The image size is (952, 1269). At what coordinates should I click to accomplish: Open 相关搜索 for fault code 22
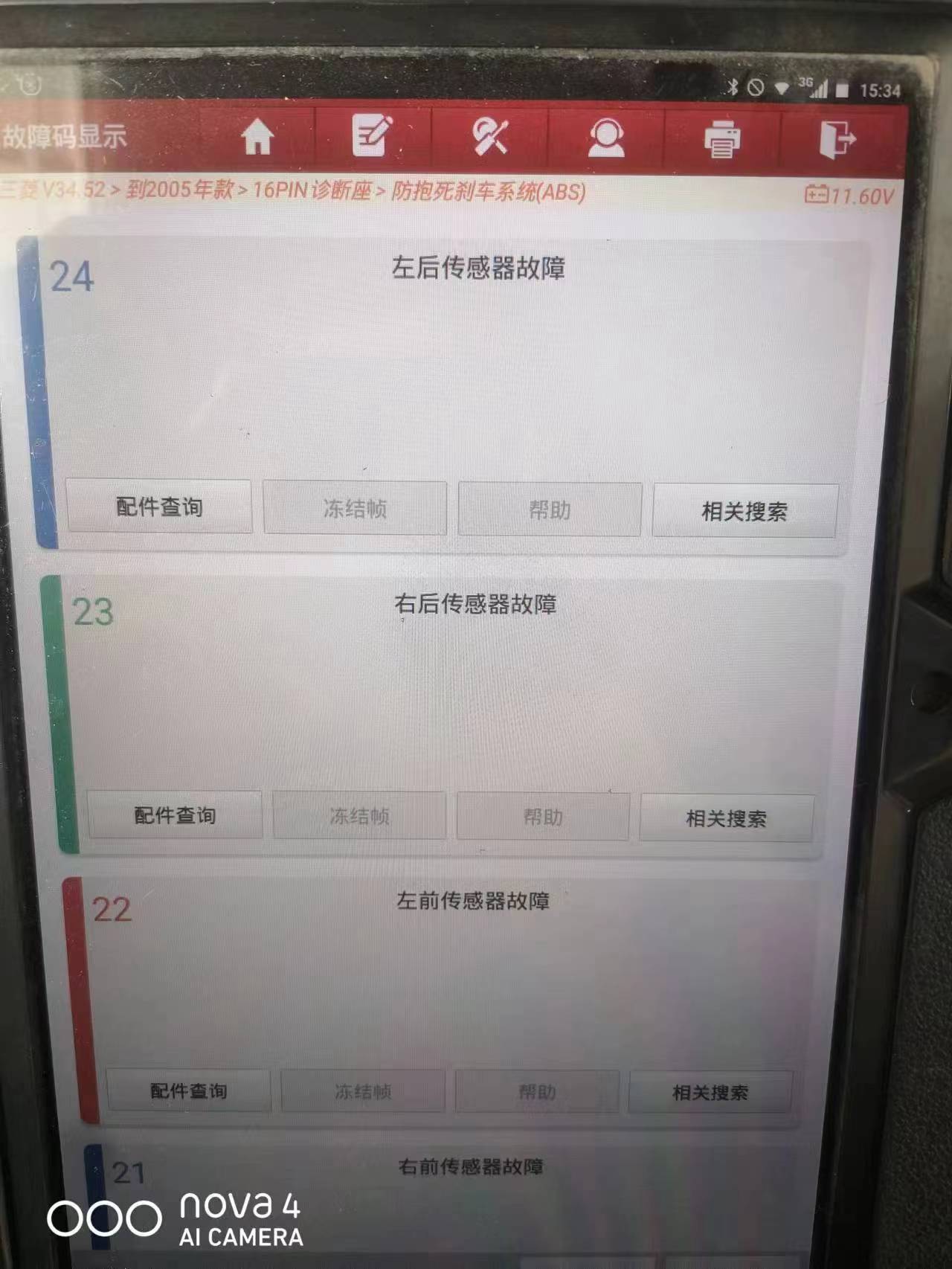710,1093
